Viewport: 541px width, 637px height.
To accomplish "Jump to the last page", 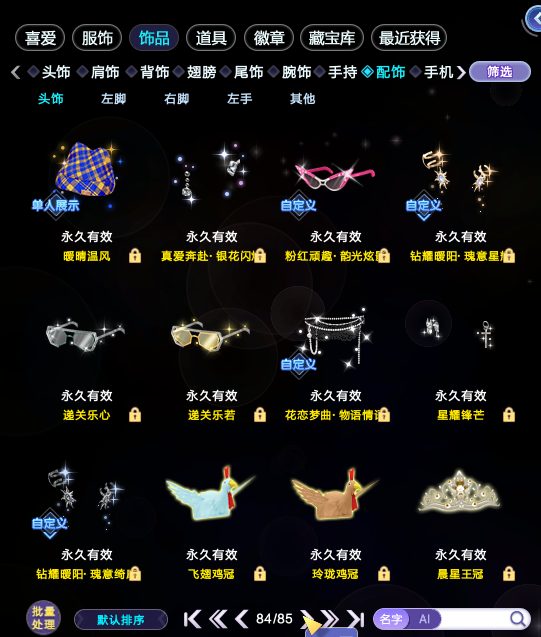I will tap(356, 619).
